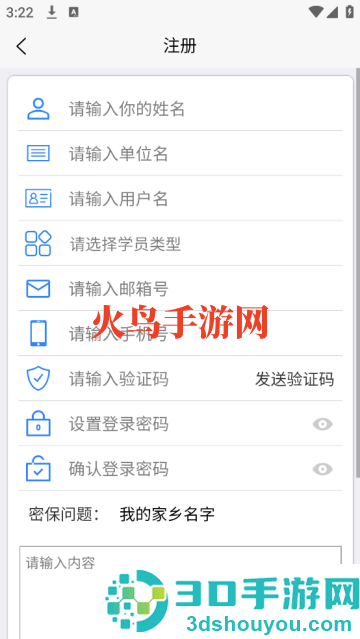Show password in 设置登录密码 field
The width and height of the screenshot is (360, 639).
(x=322, y=424)
